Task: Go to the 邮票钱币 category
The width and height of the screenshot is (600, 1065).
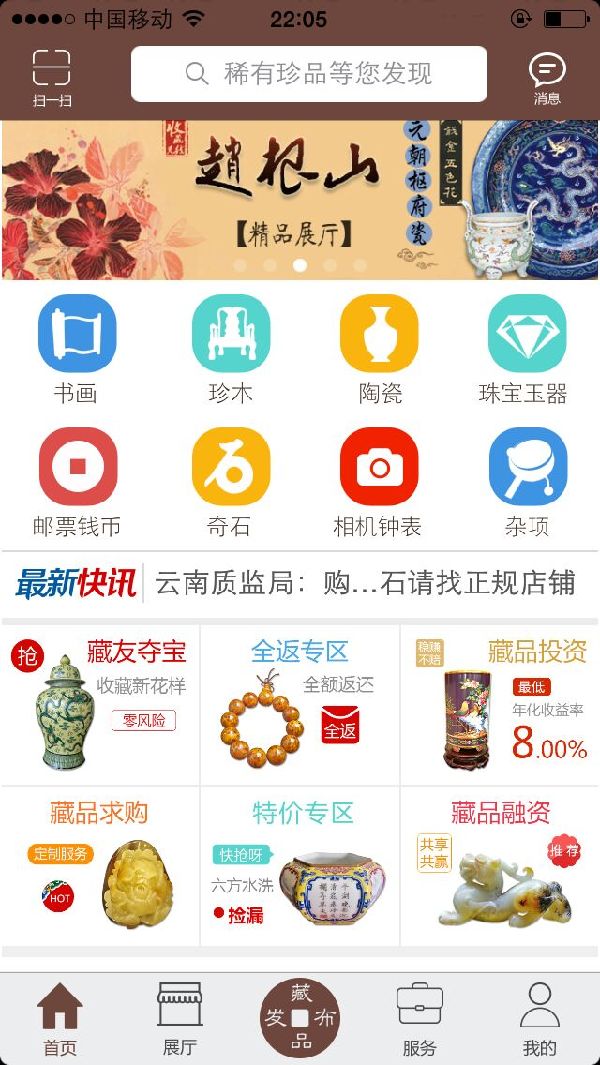Action: point(77,480)
